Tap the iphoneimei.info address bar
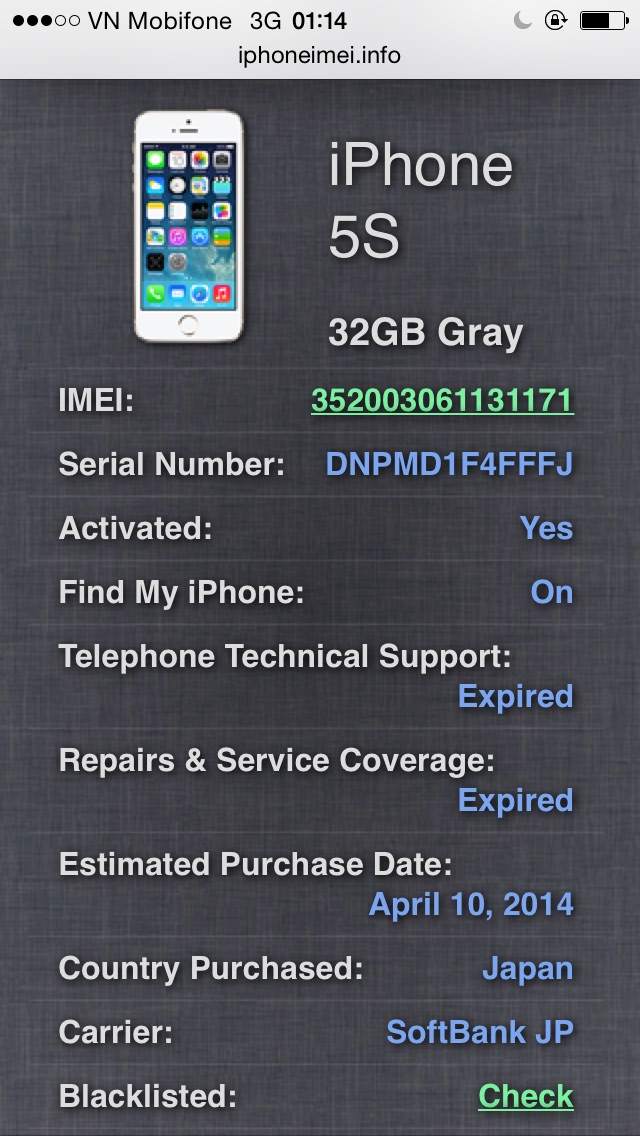The height and width of the screenshot is (1136, 640). [x=320, y=55]
